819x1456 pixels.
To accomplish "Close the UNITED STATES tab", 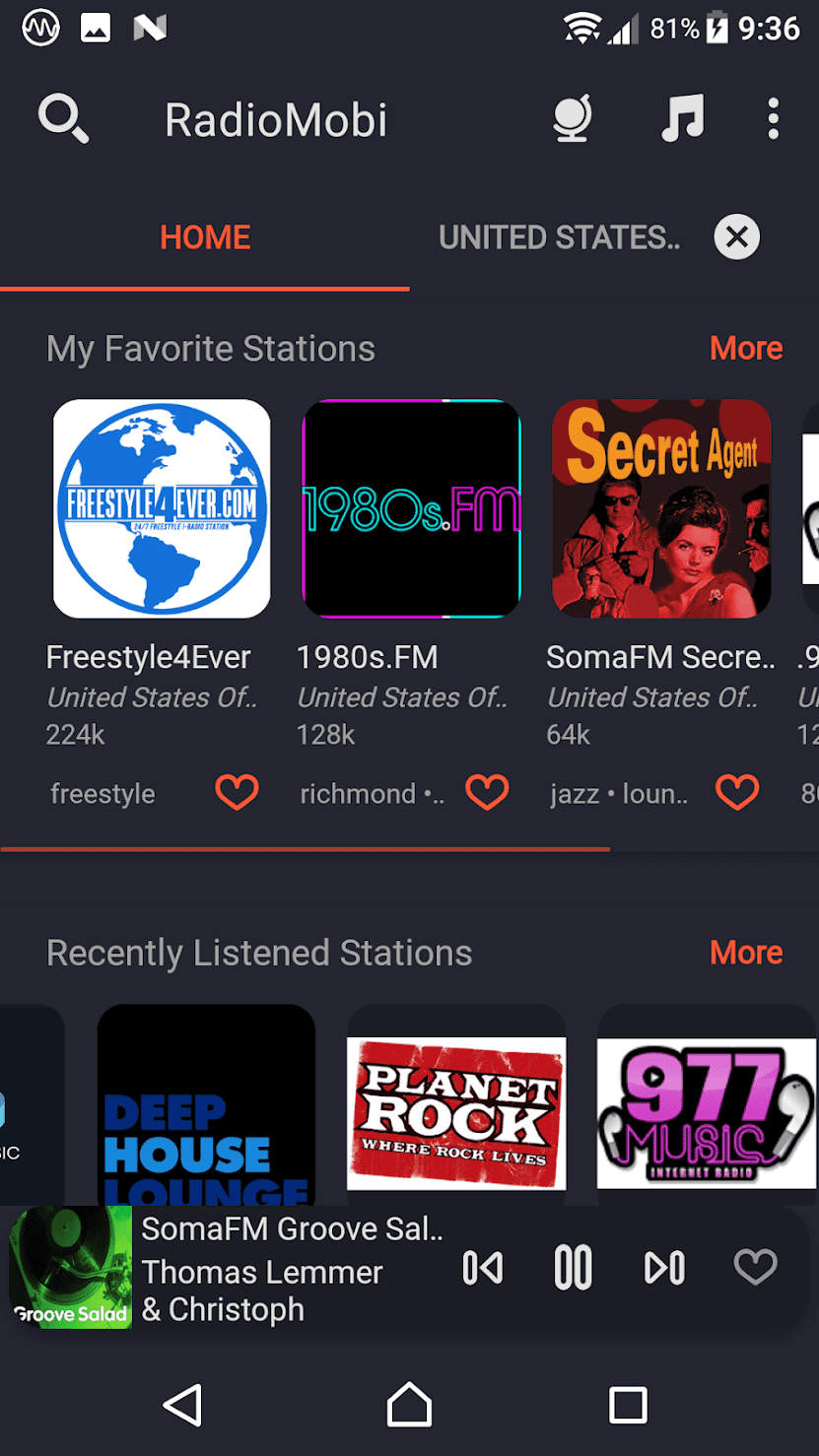I will pos(737,237).
